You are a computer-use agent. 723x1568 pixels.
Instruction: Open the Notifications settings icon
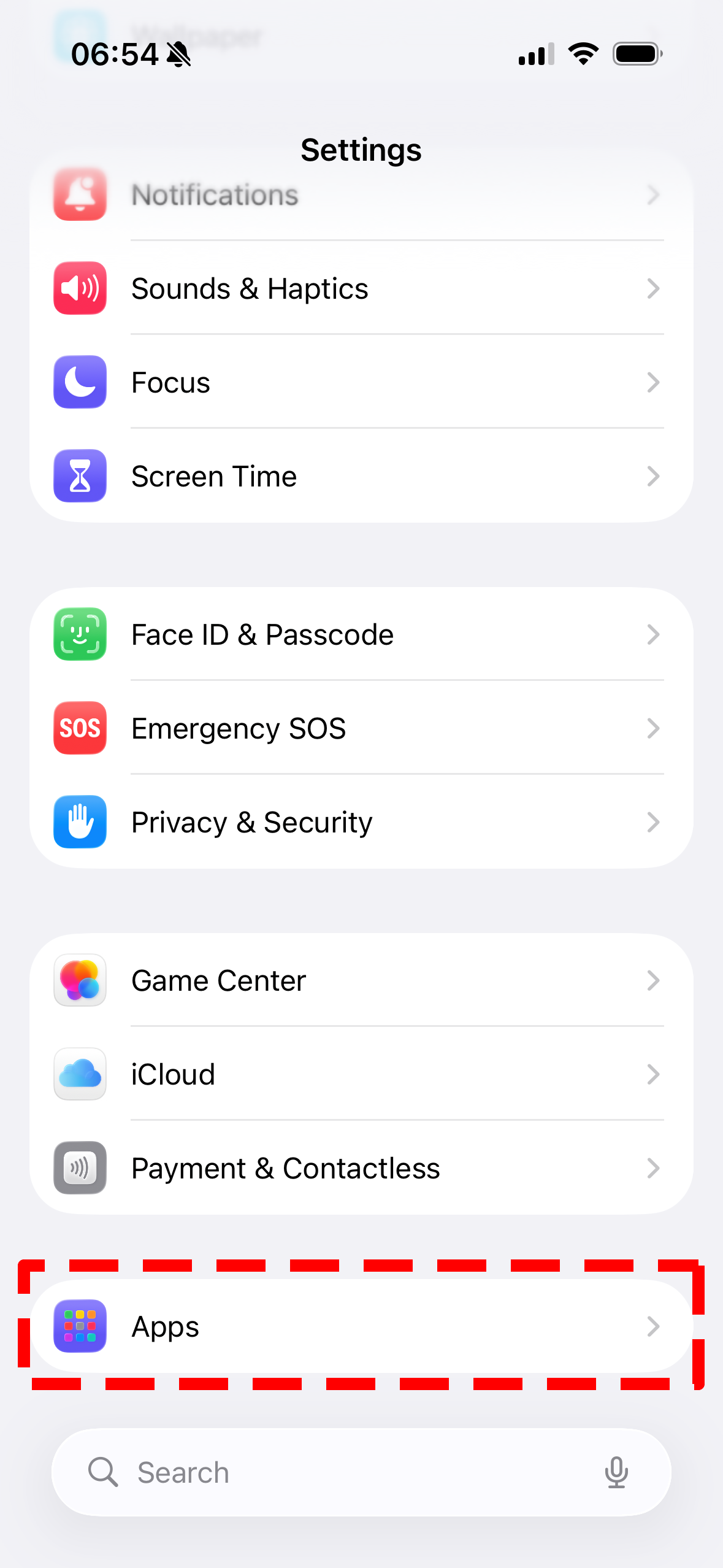point(80,195)
